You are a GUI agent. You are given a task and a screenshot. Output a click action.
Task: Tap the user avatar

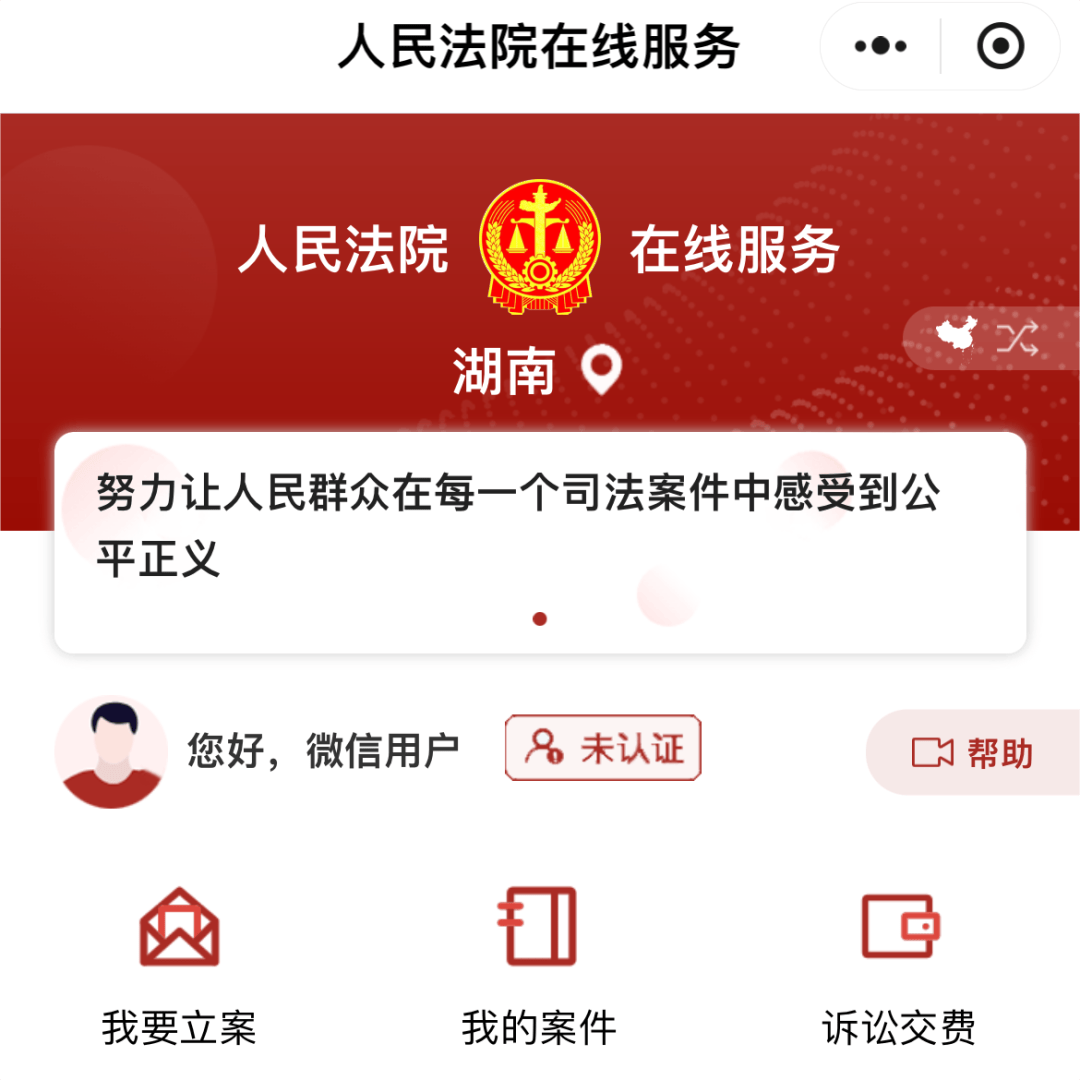111,752
